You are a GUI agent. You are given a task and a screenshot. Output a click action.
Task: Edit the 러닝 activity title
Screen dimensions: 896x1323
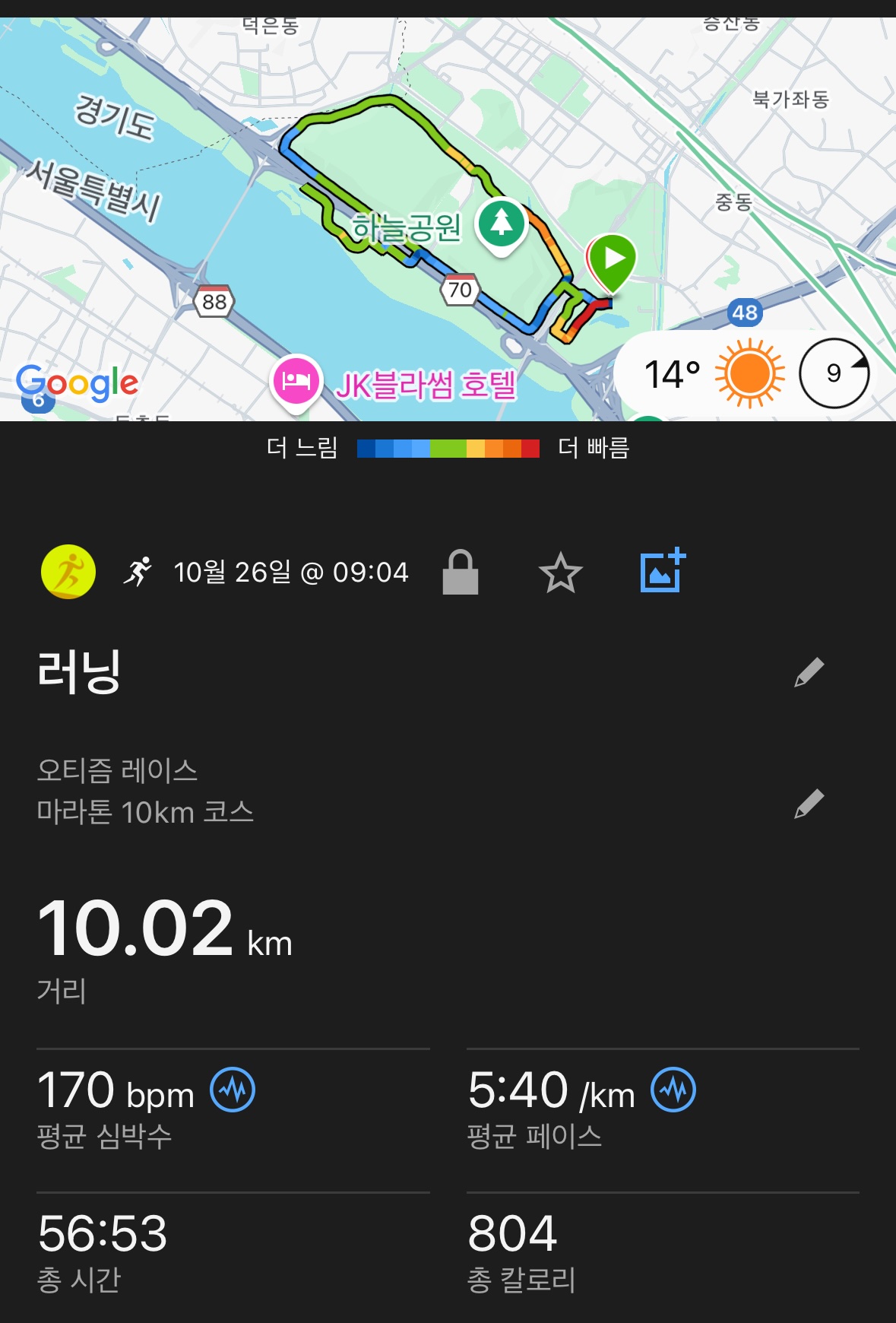coord(809,672)
